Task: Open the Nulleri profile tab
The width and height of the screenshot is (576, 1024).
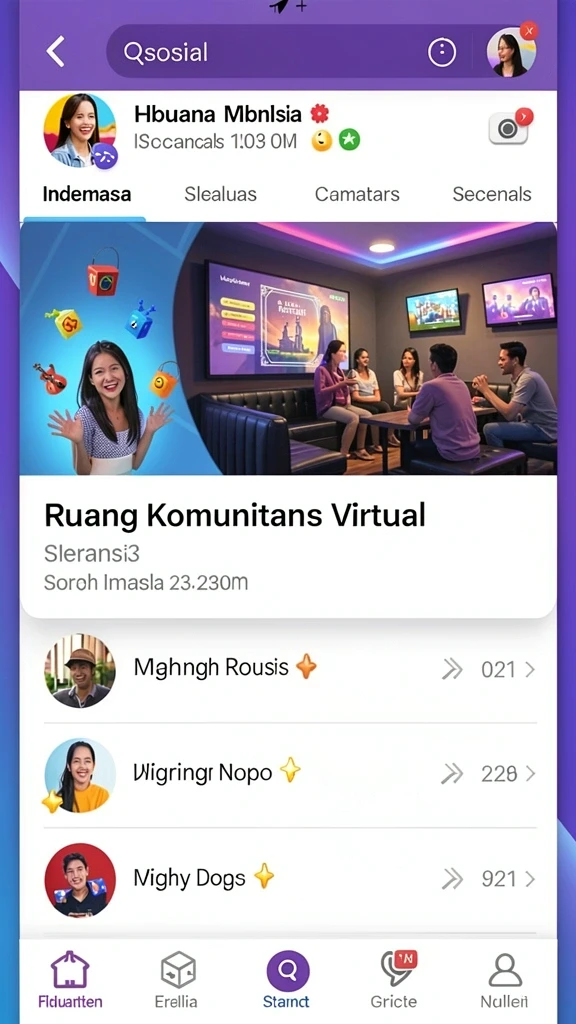Action: tap(504, 980)
